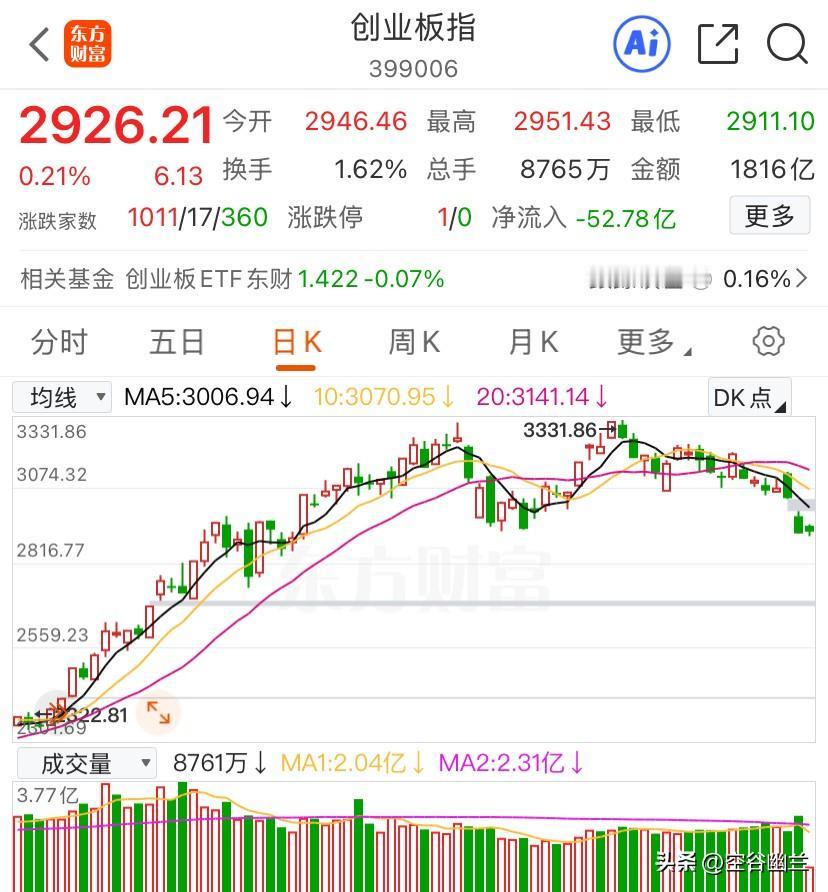Screen dimensions: 828x892
Task: Tap the Ai assistant icon
Action: click(x=641, y=44)
